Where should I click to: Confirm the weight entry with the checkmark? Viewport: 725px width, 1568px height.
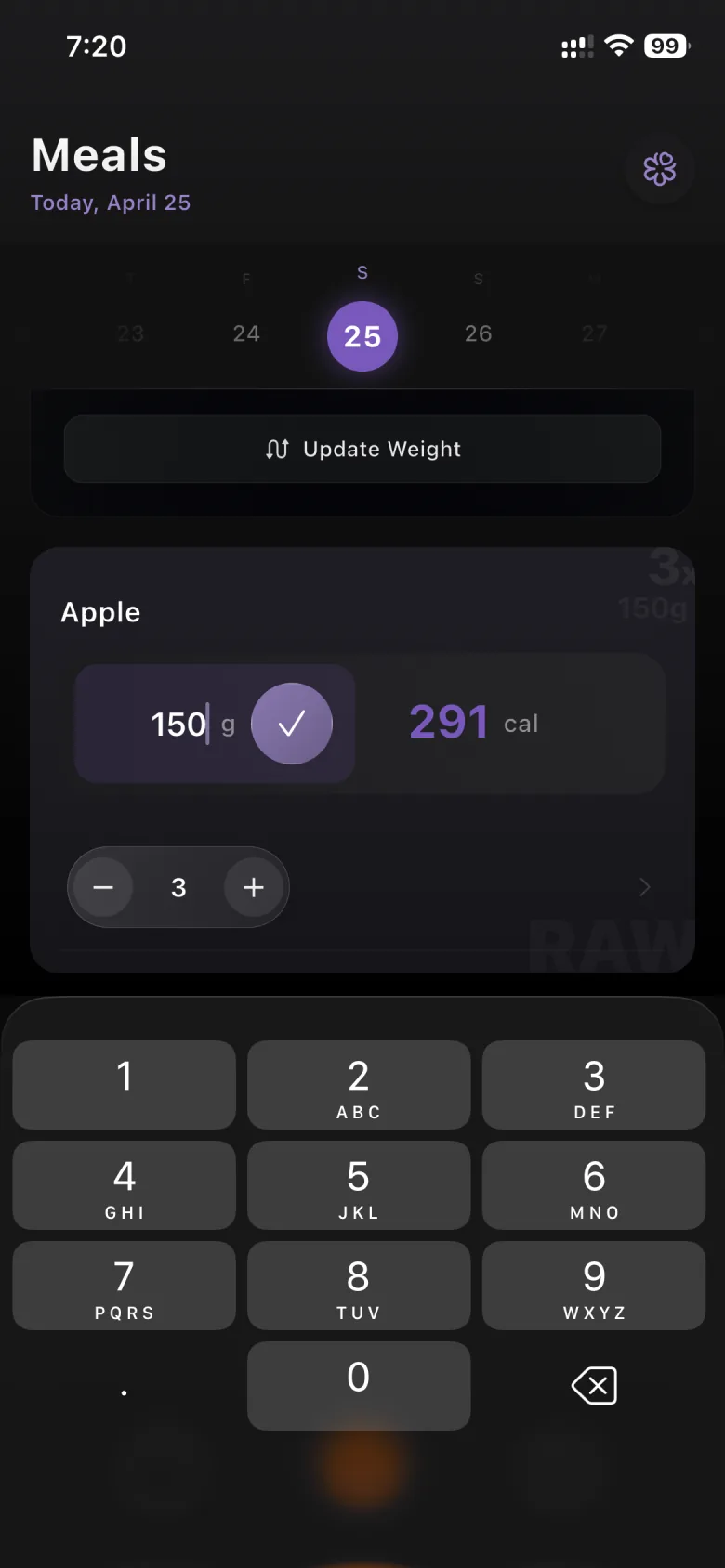pyautogui.click(x=292, y=724)
